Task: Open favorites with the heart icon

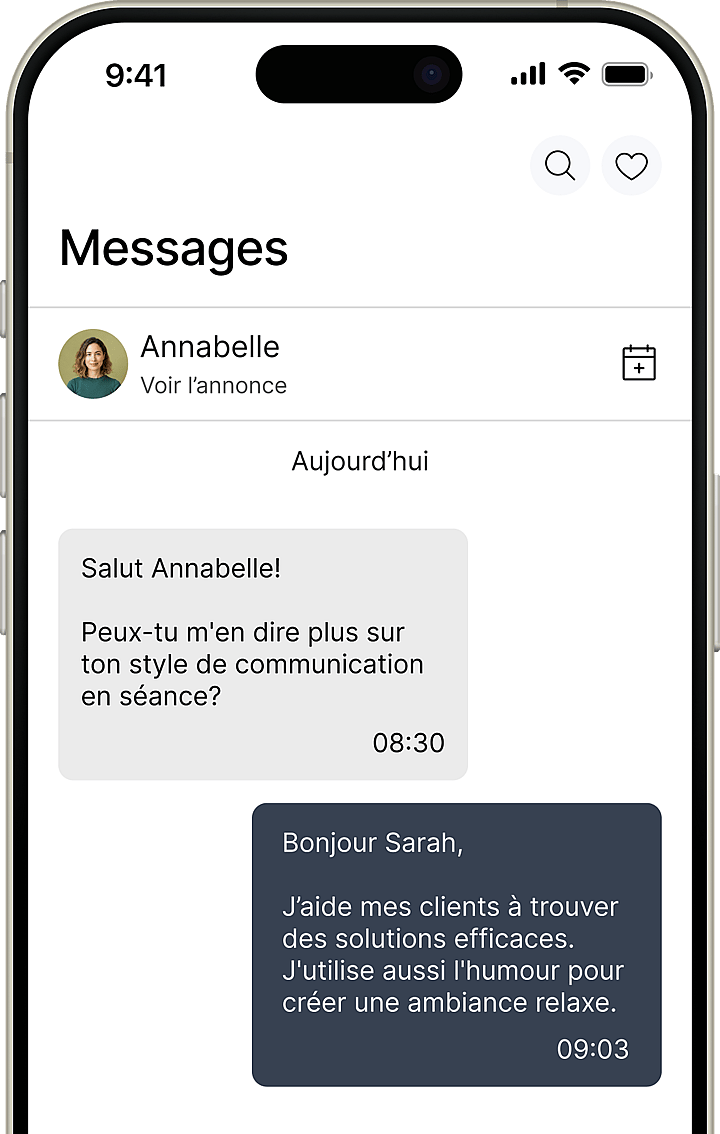Action: [631, 165]
